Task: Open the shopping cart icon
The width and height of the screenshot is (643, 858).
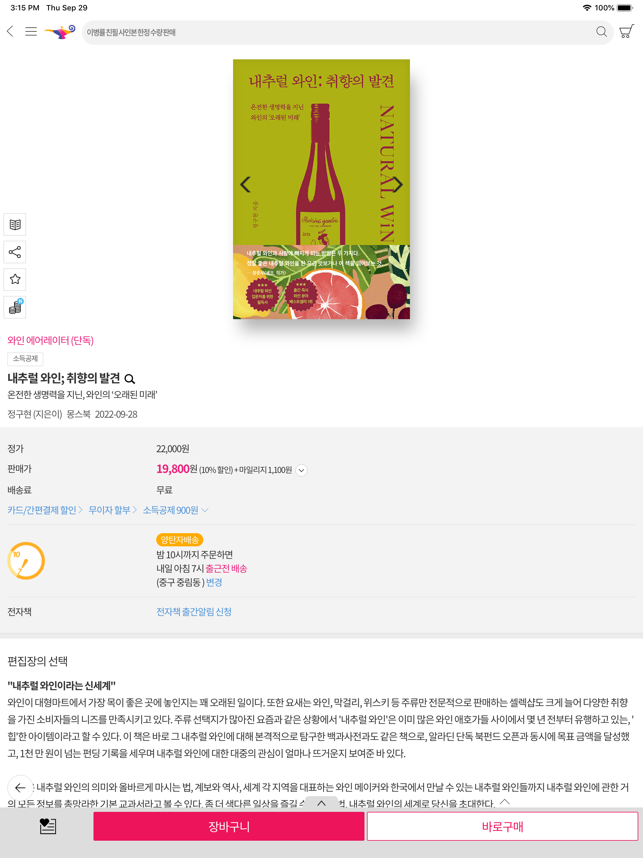Action: [x=626, y=32]
